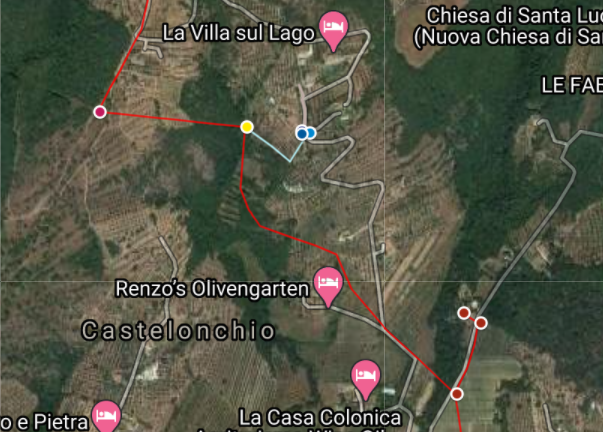Select the Renzo's Olivengarten lodging pin
This screenshot has height=432, width=603.
tap(328, 286)
